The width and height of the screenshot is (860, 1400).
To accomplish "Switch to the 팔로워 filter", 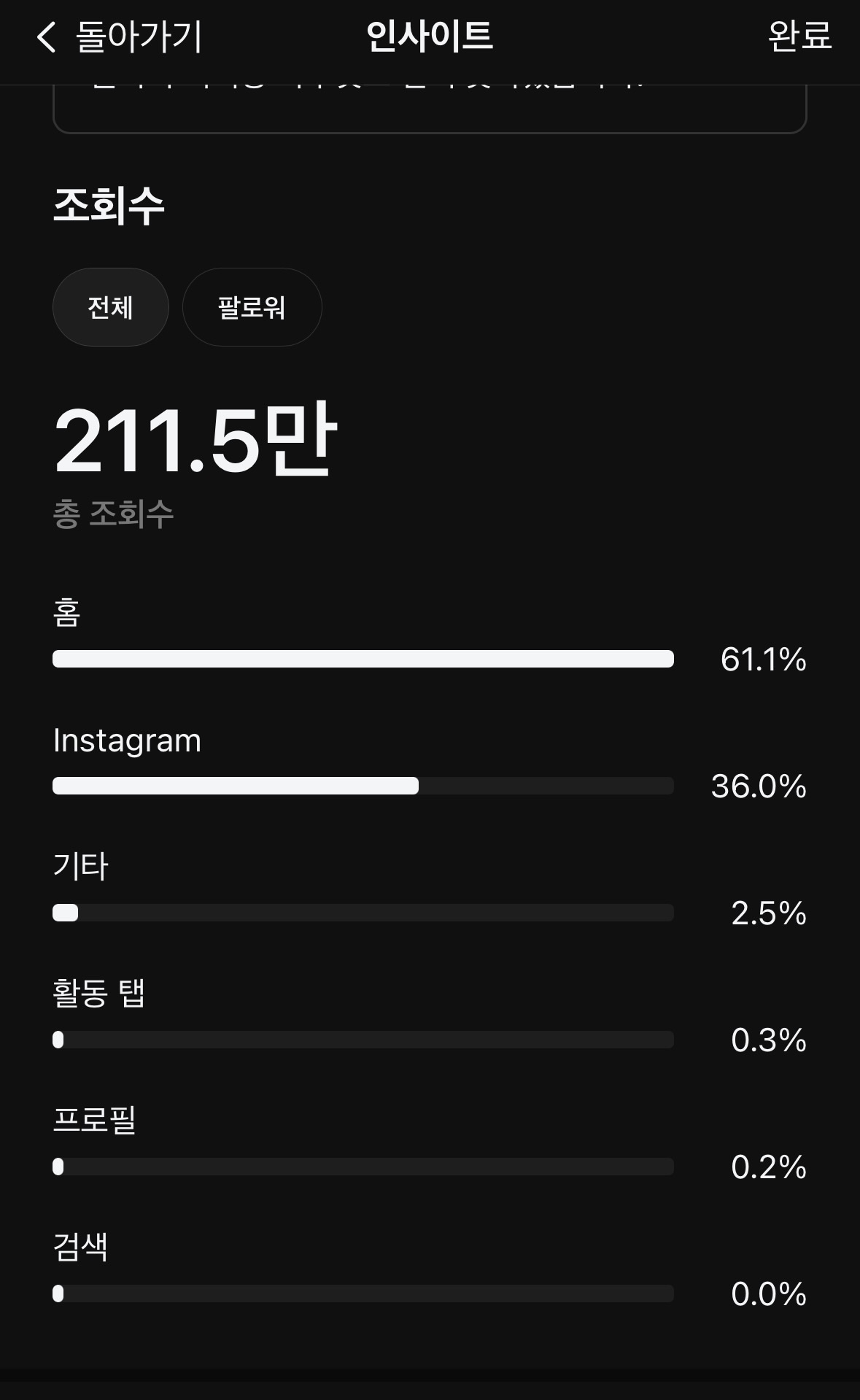I will (252, 307).
